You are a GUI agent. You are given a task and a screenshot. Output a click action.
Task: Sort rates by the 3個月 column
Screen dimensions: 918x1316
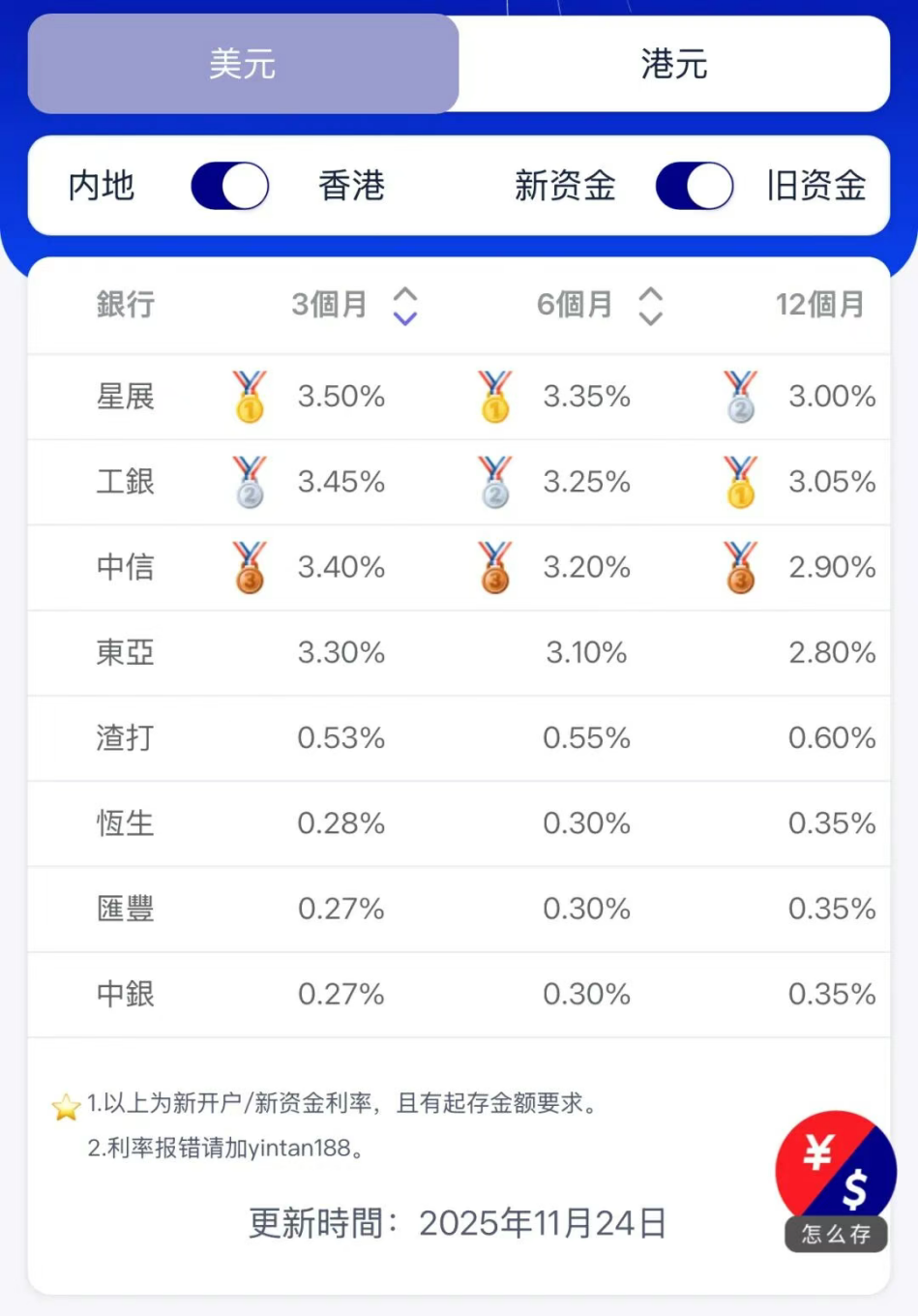404,306
